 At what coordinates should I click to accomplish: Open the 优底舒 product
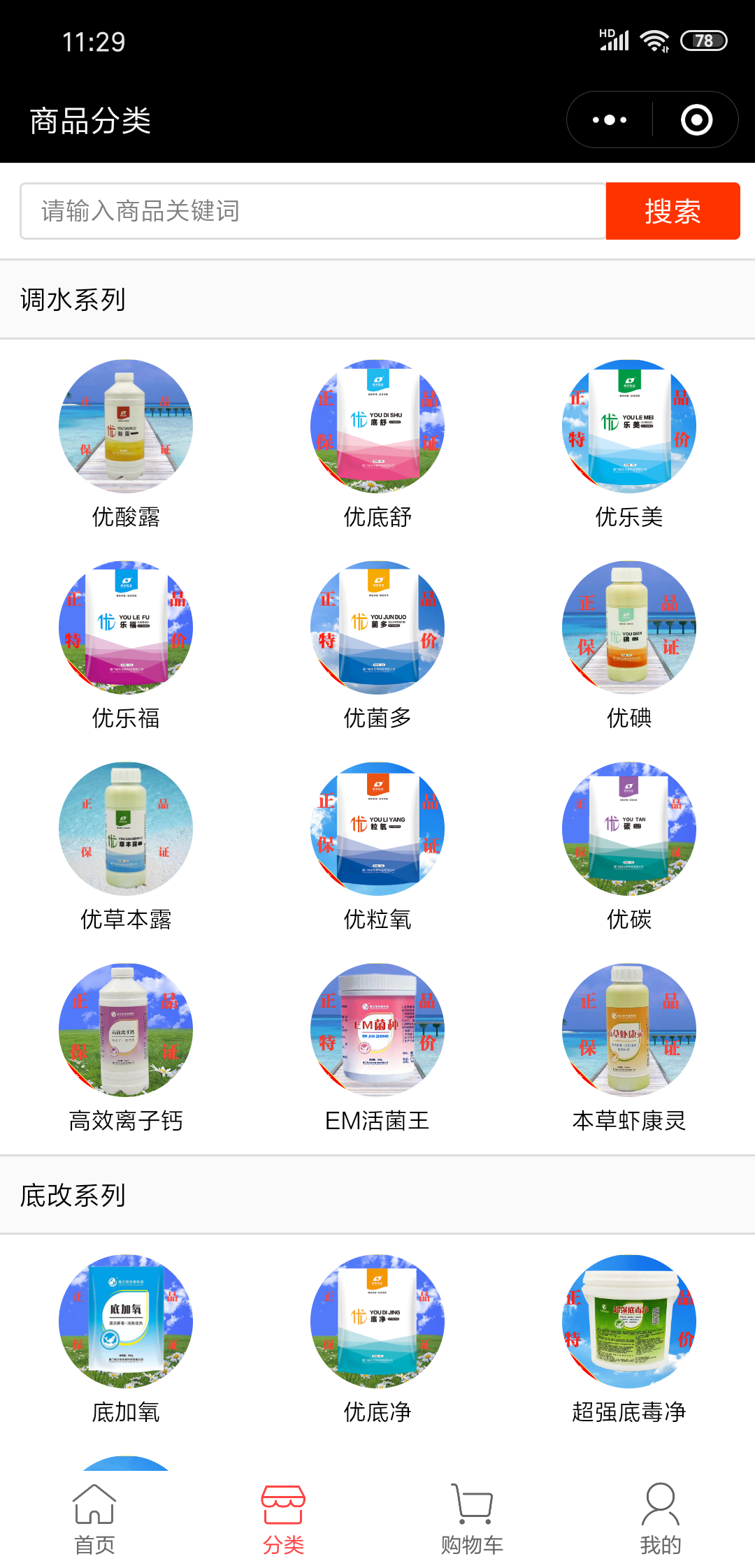pos(377,426)
